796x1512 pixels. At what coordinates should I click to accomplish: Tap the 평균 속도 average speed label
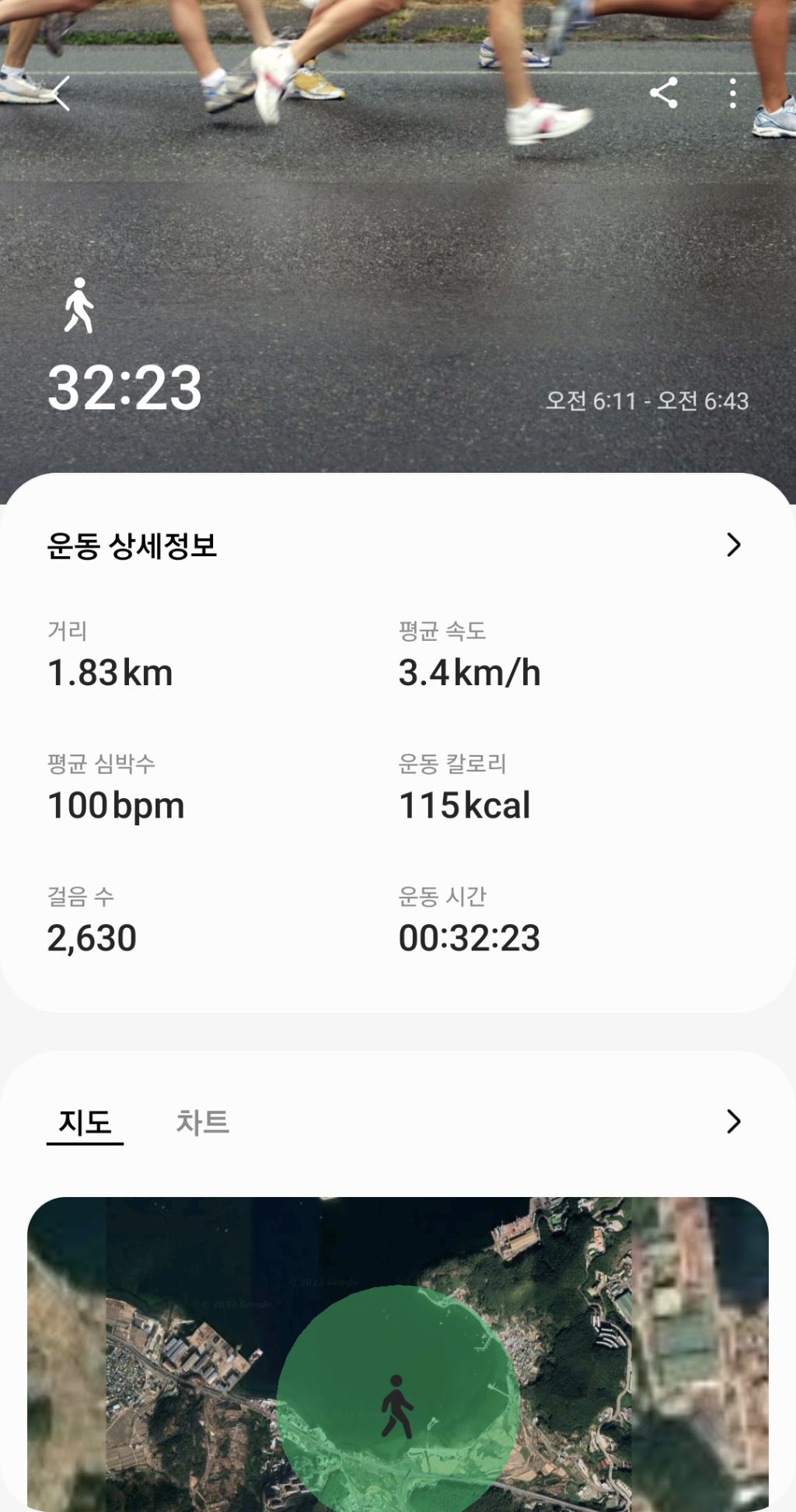point(442,631)
